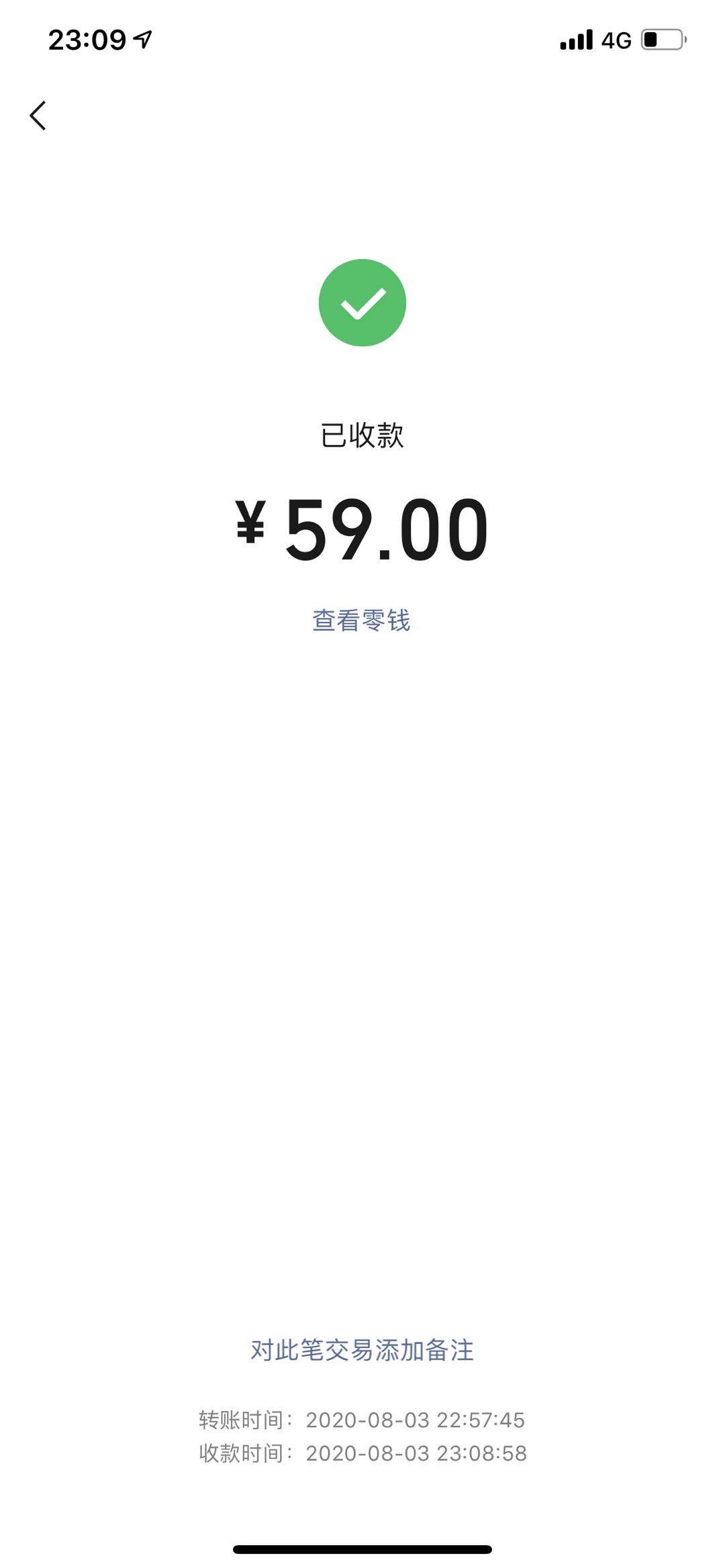725x1568 pixels.
Task: Tap the home indicator bar at bottom
Action: 362,1550
